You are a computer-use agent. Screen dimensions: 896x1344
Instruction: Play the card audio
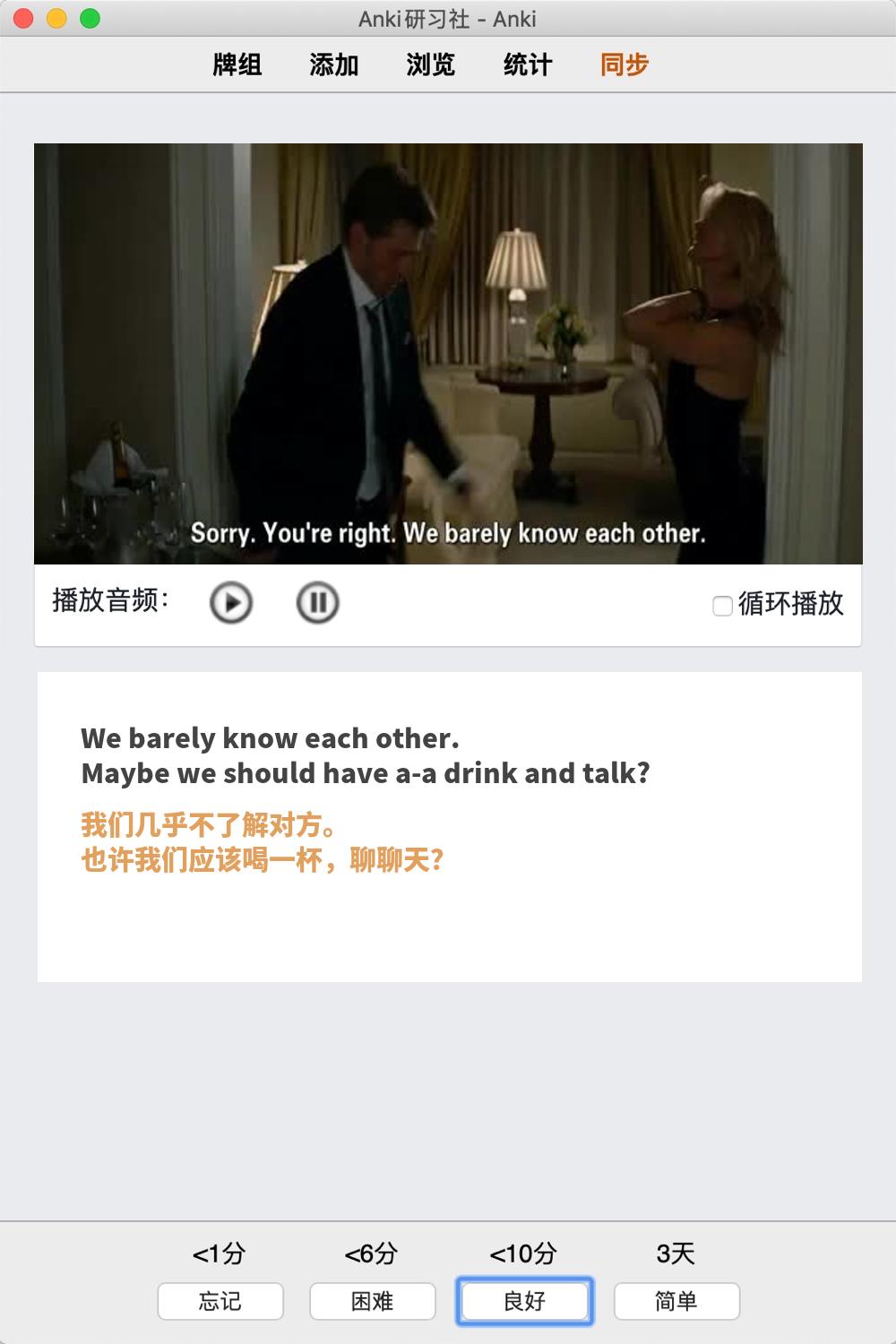click(231, 602)
